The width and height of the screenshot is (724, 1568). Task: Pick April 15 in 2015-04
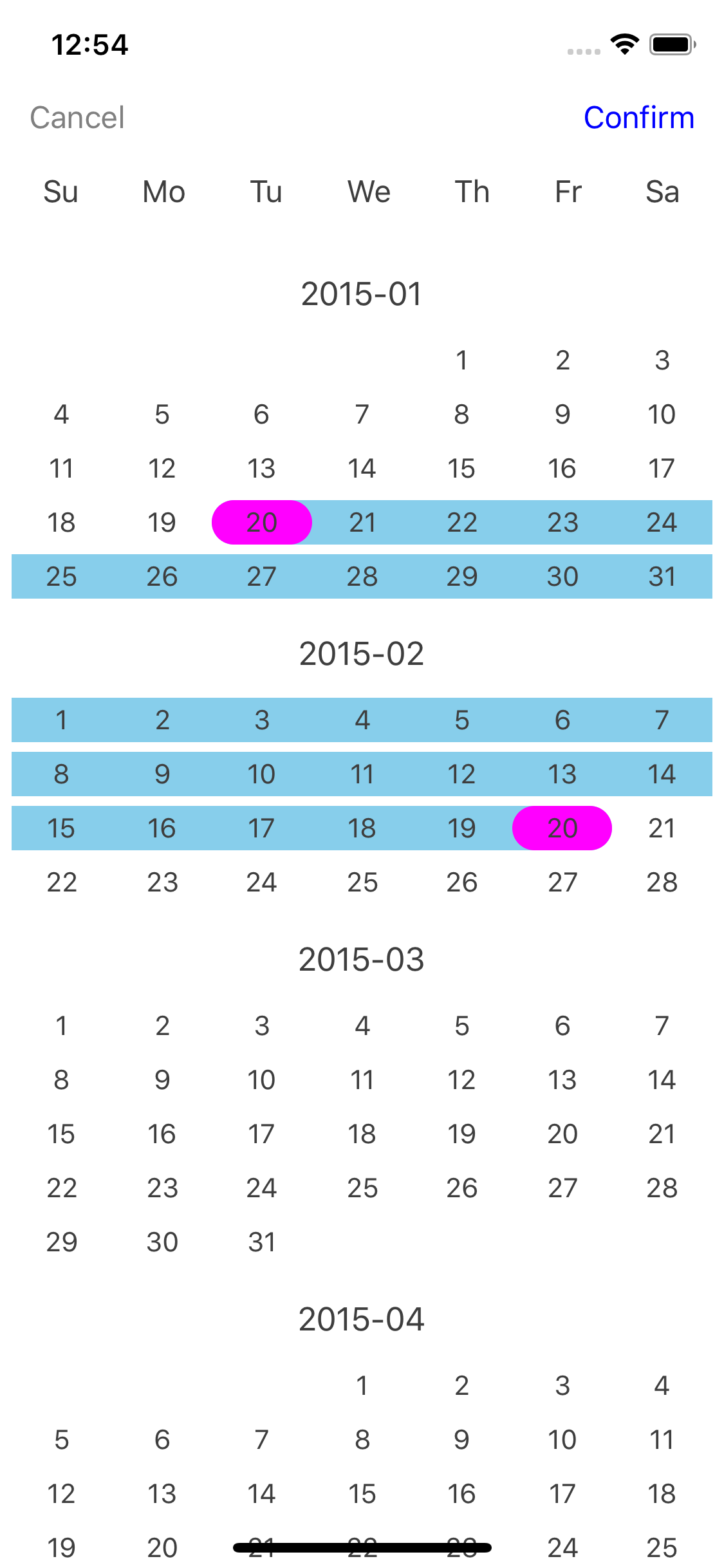tap(362, 1493)
